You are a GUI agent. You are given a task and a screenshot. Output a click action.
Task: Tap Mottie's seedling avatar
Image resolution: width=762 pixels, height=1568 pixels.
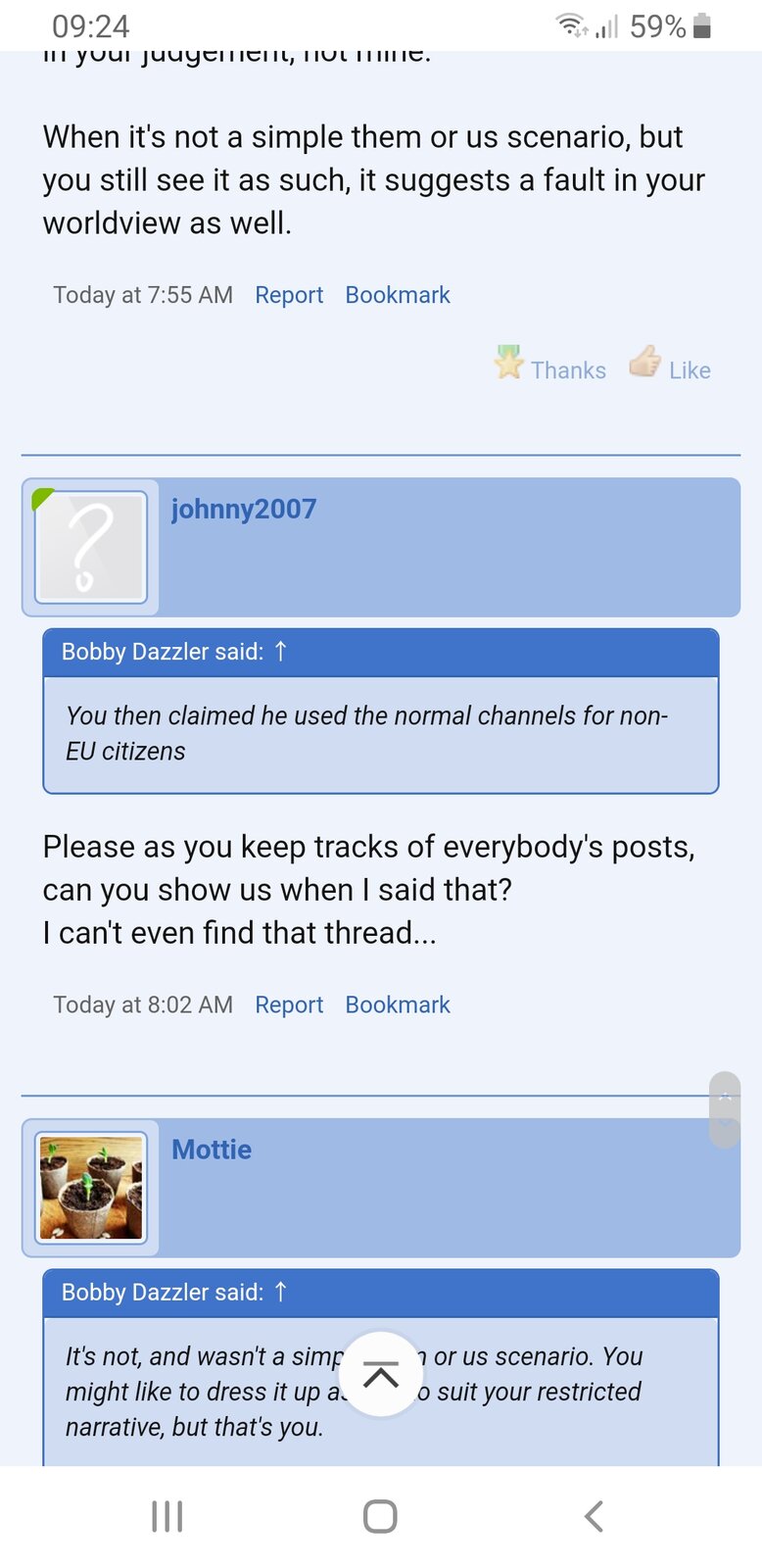point(90,1188)
